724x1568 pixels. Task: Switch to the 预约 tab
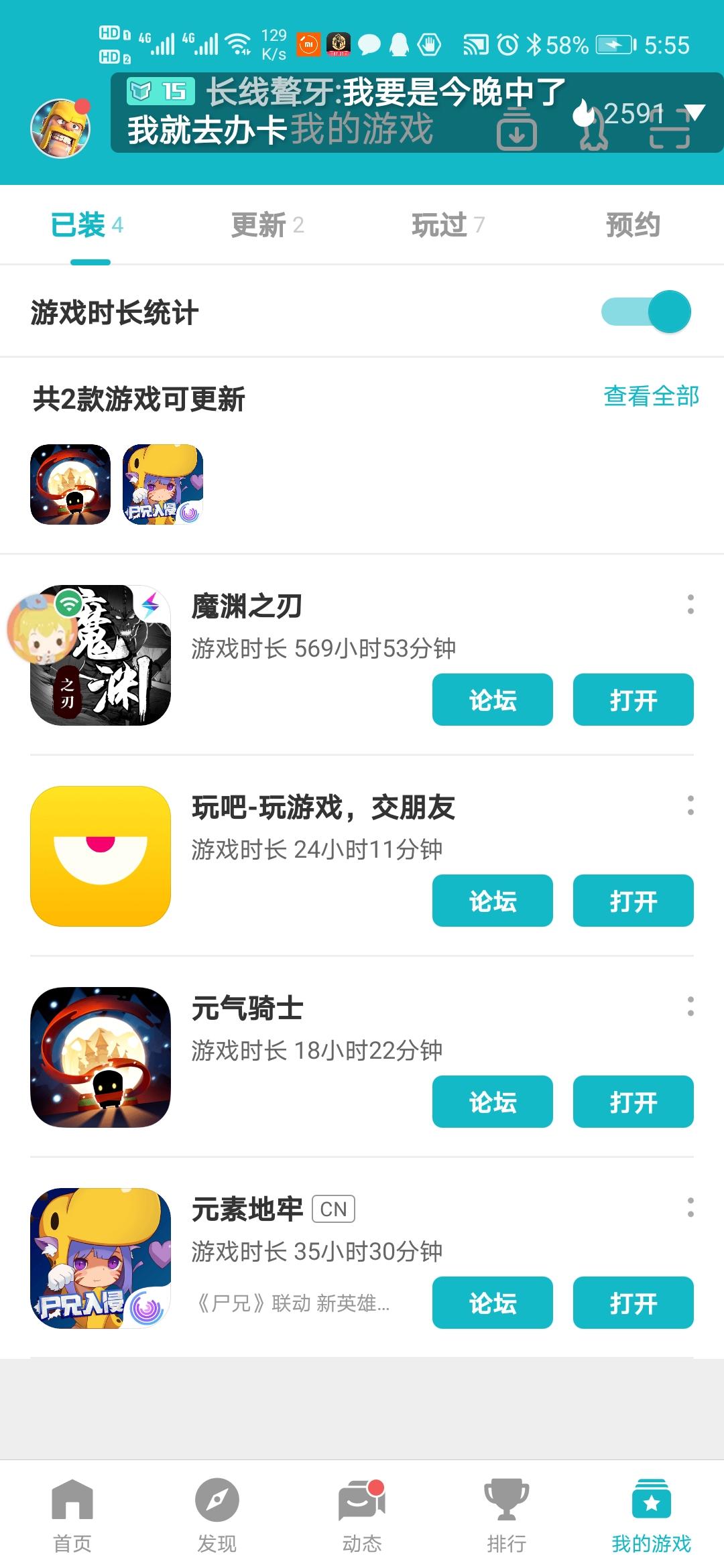tap(633, 224)
